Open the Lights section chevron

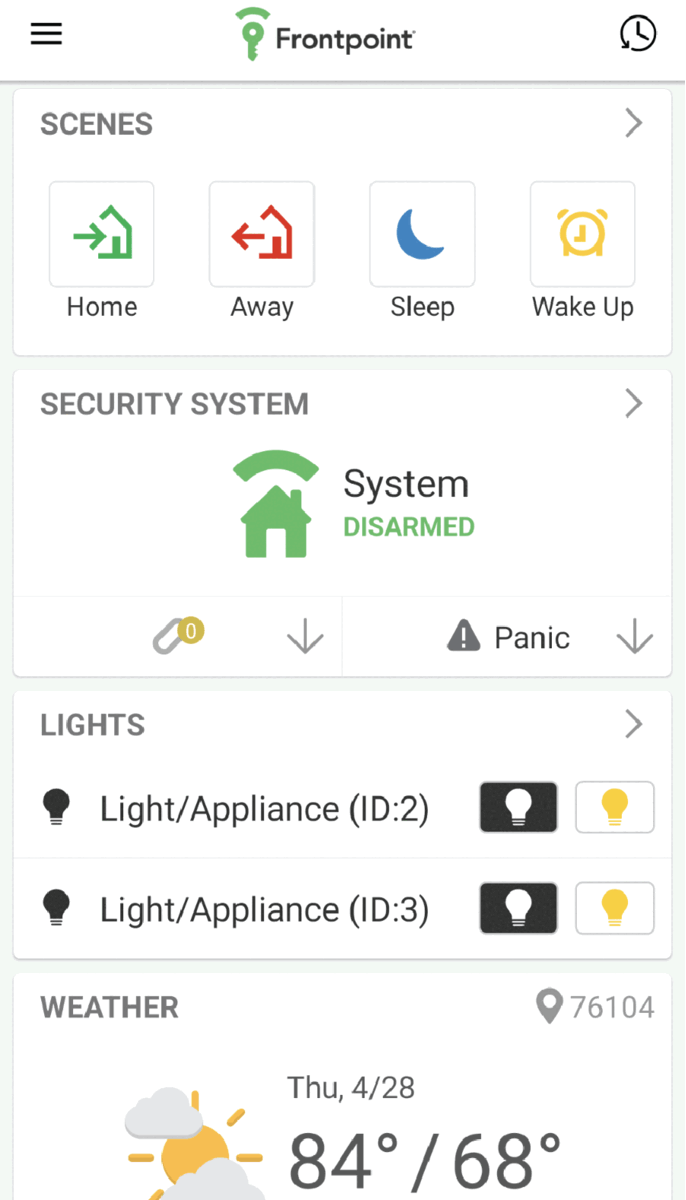coord(633,724)
